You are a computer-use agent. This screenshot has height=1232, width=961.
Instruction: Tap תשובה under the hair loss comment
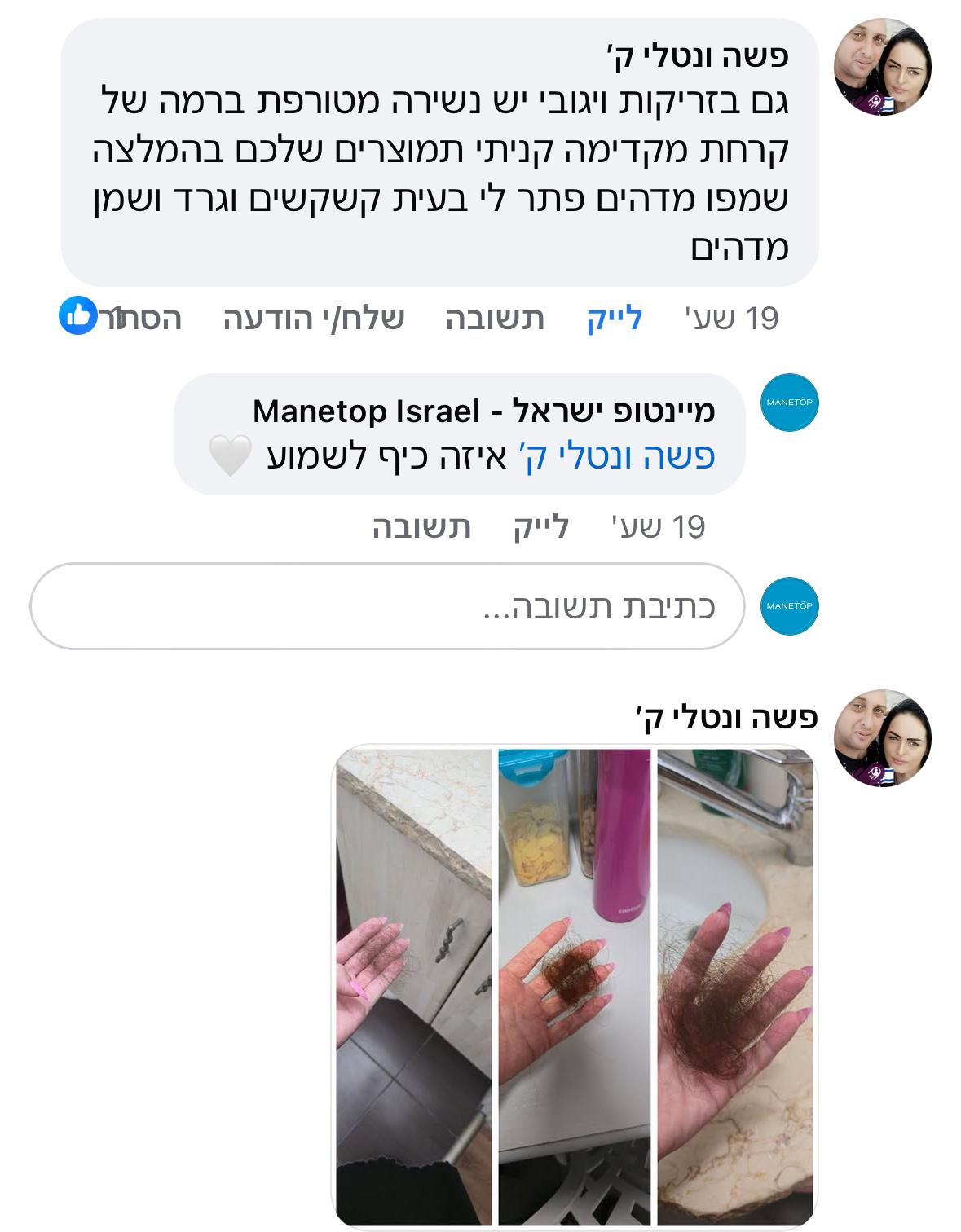494,318
